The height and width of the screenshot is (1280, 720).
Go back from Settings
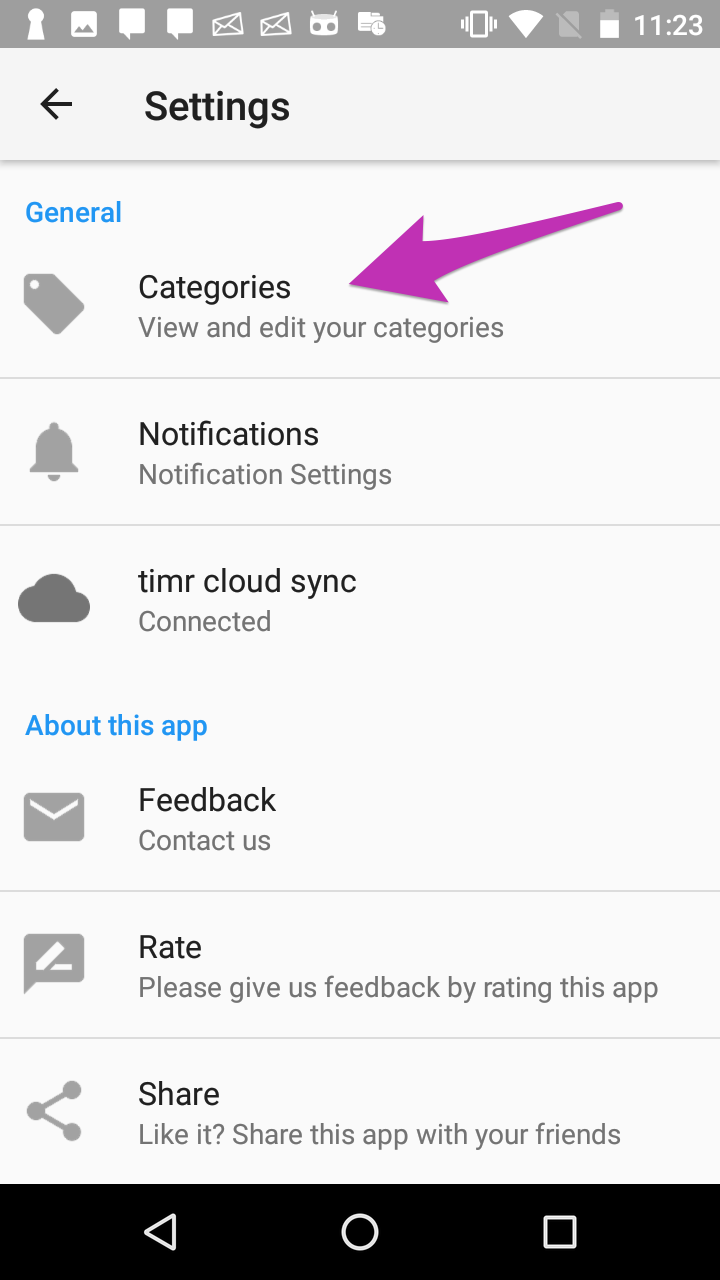56,105
